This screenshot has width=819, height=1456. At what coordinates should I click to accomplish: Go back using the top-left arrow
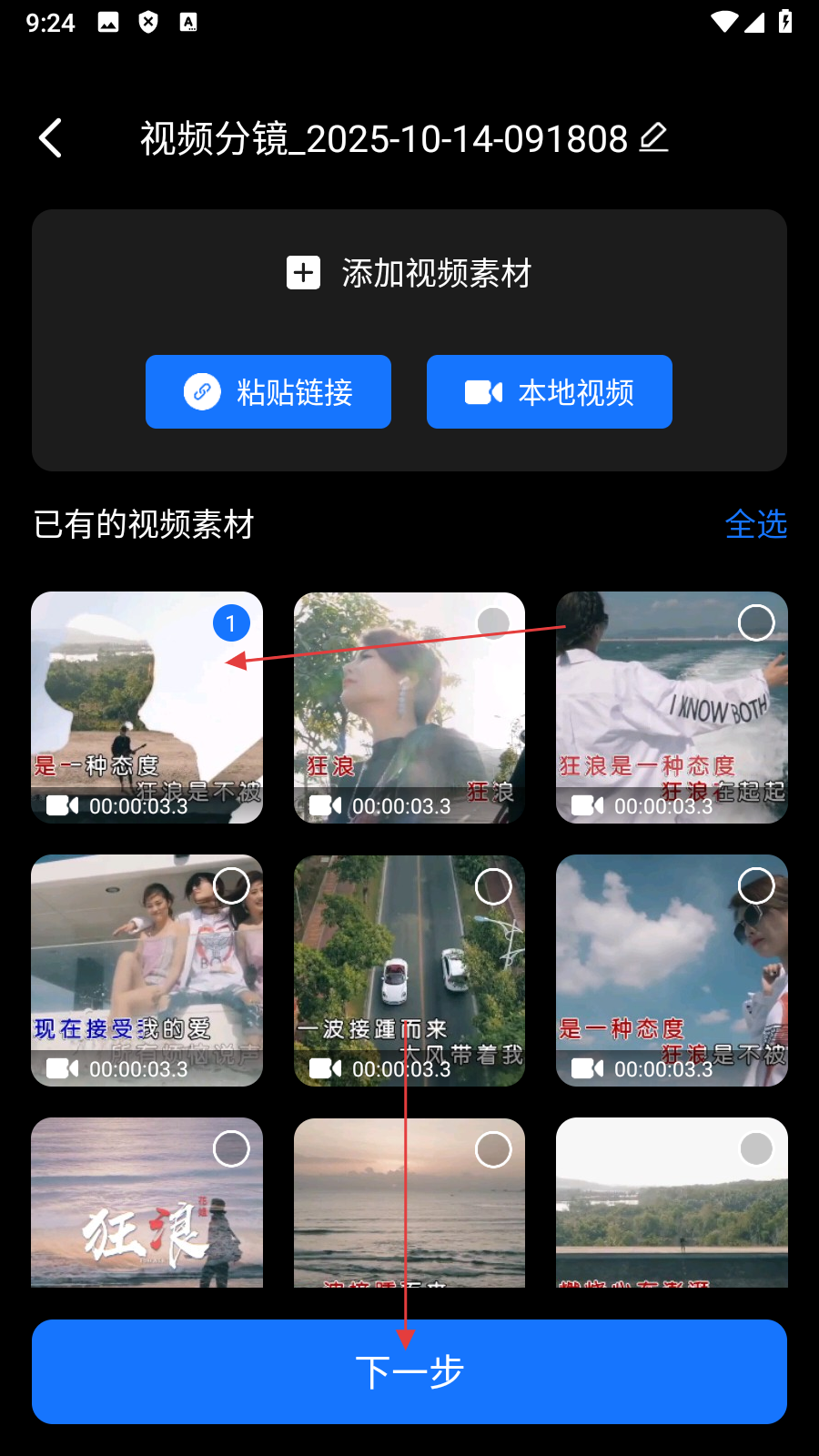[x=52, y=138]
